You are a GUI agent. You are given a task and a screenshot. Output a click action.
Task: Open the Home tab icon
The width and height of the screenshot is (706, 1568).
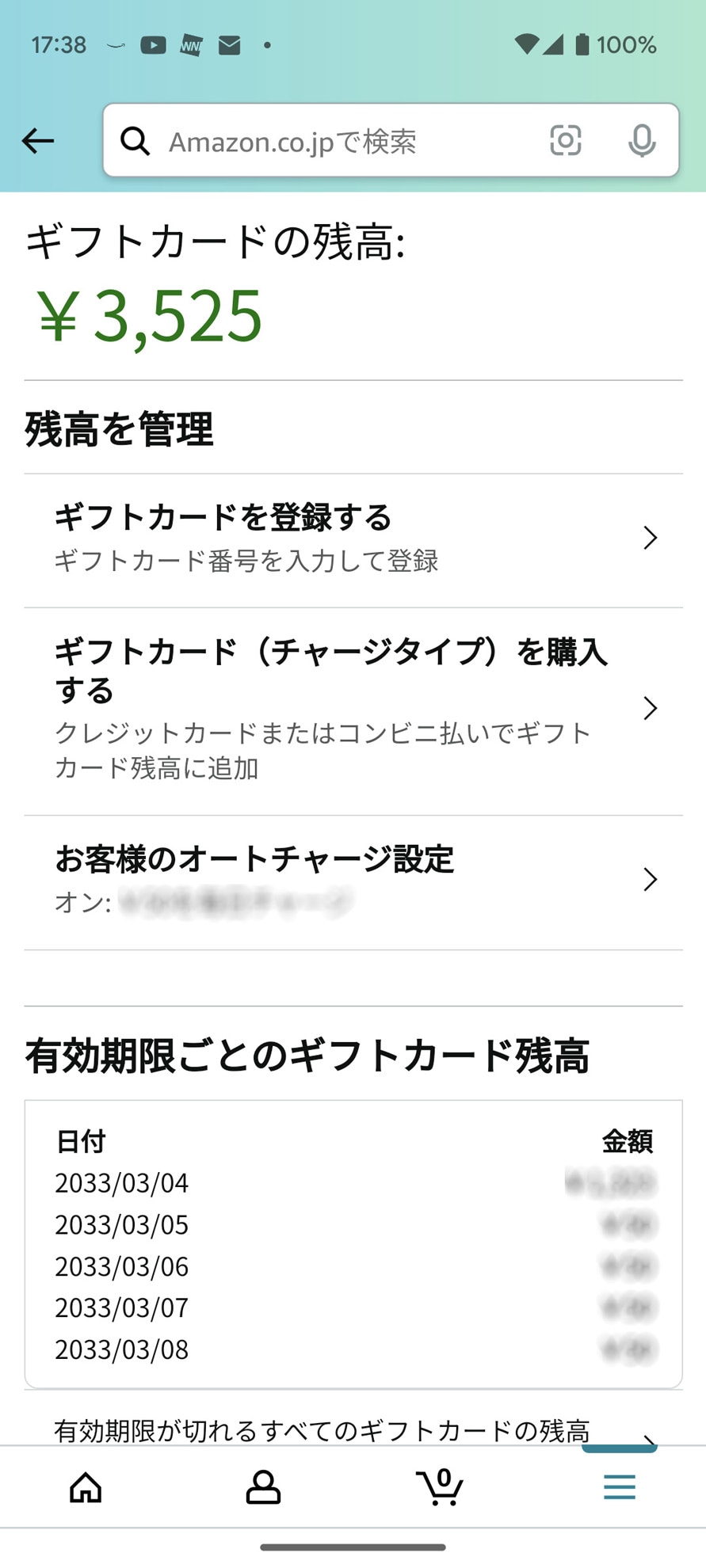[86, 1487]
